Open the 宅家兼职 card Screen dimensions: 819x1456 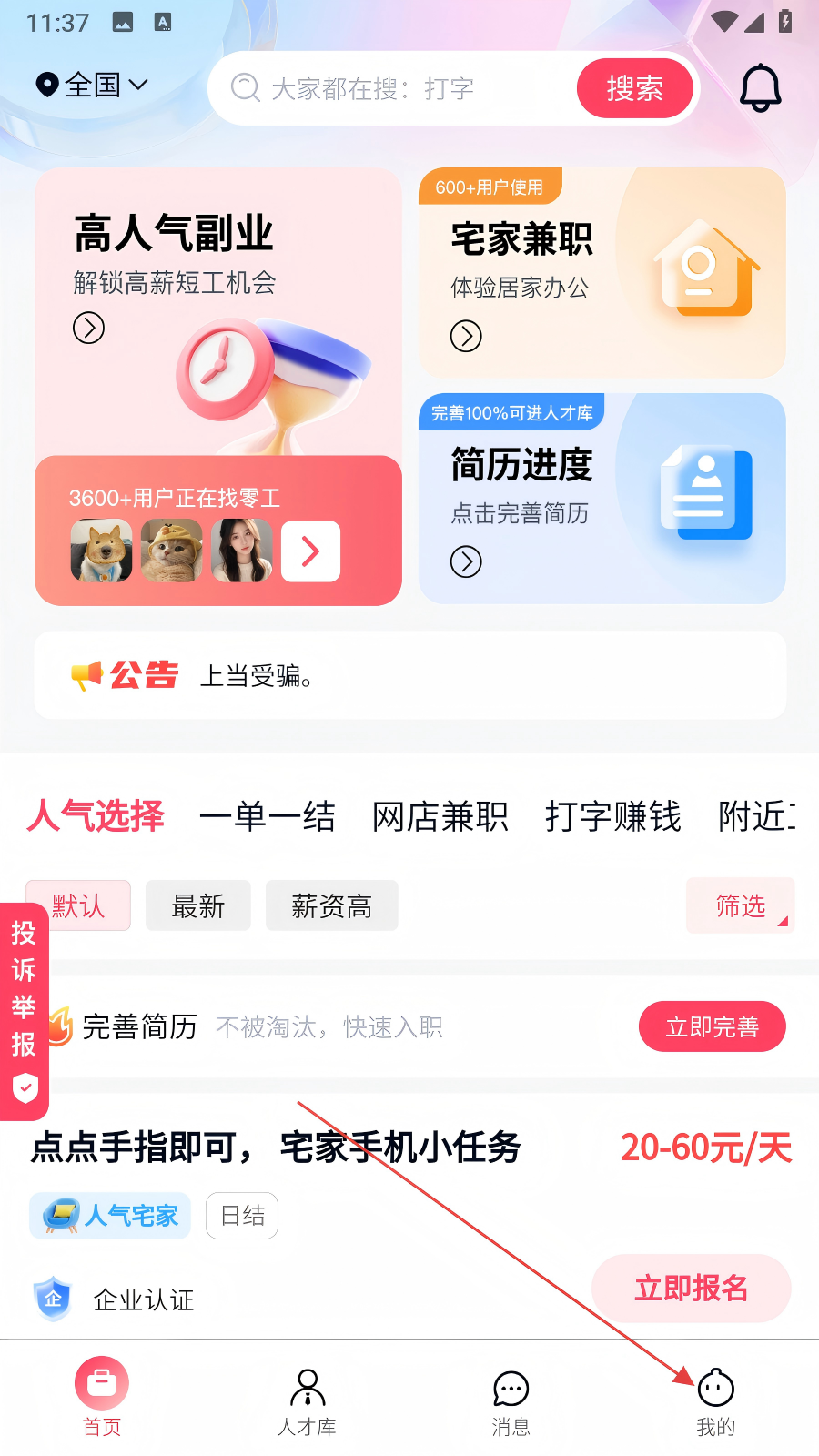pyautogui.click(x=602, y=273)
